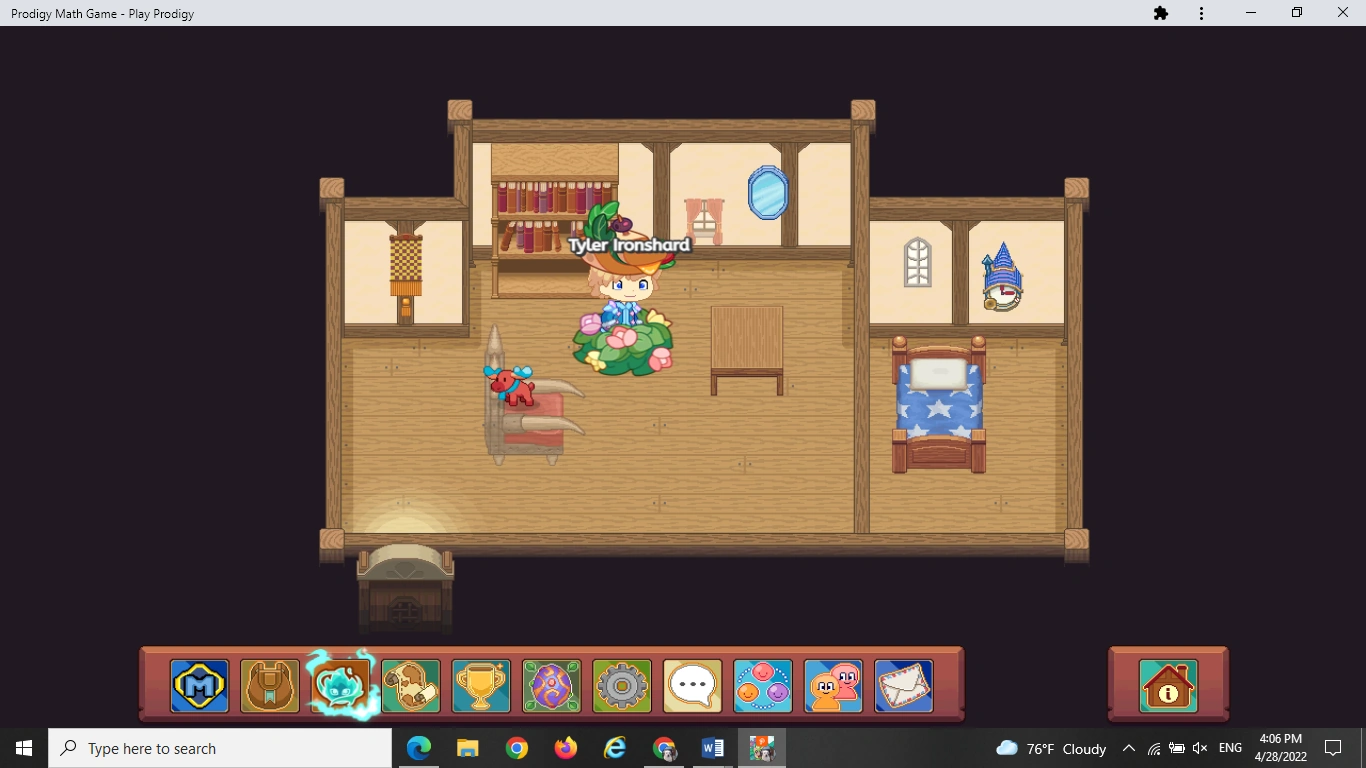Open the three smiley faces emotes
The width and height of the screenshot is (1366, 768).
pyautogui.click(x=763, y=686)
